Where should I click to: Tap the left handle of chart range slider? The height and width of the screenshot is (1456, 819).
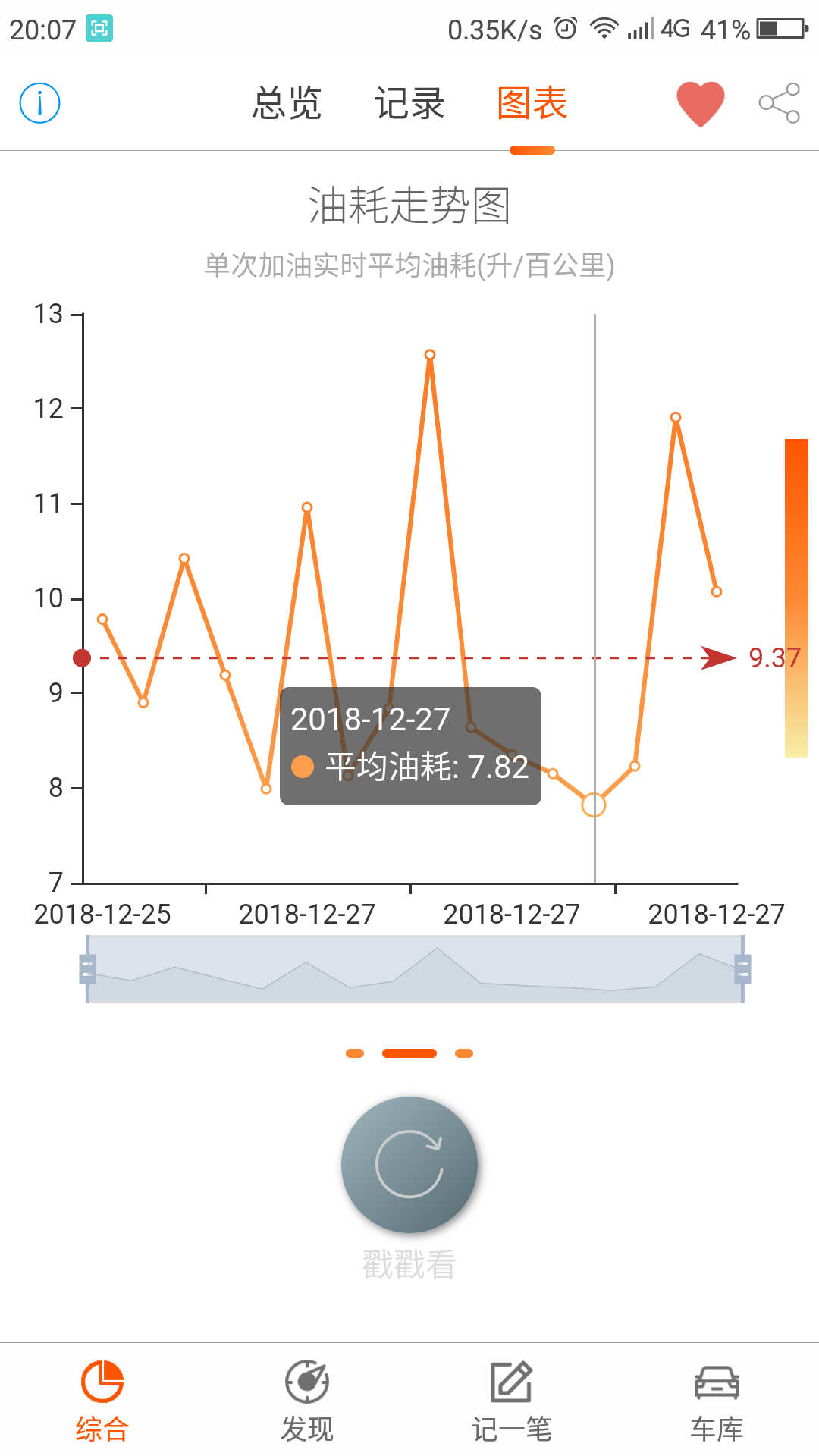(87, 969)
